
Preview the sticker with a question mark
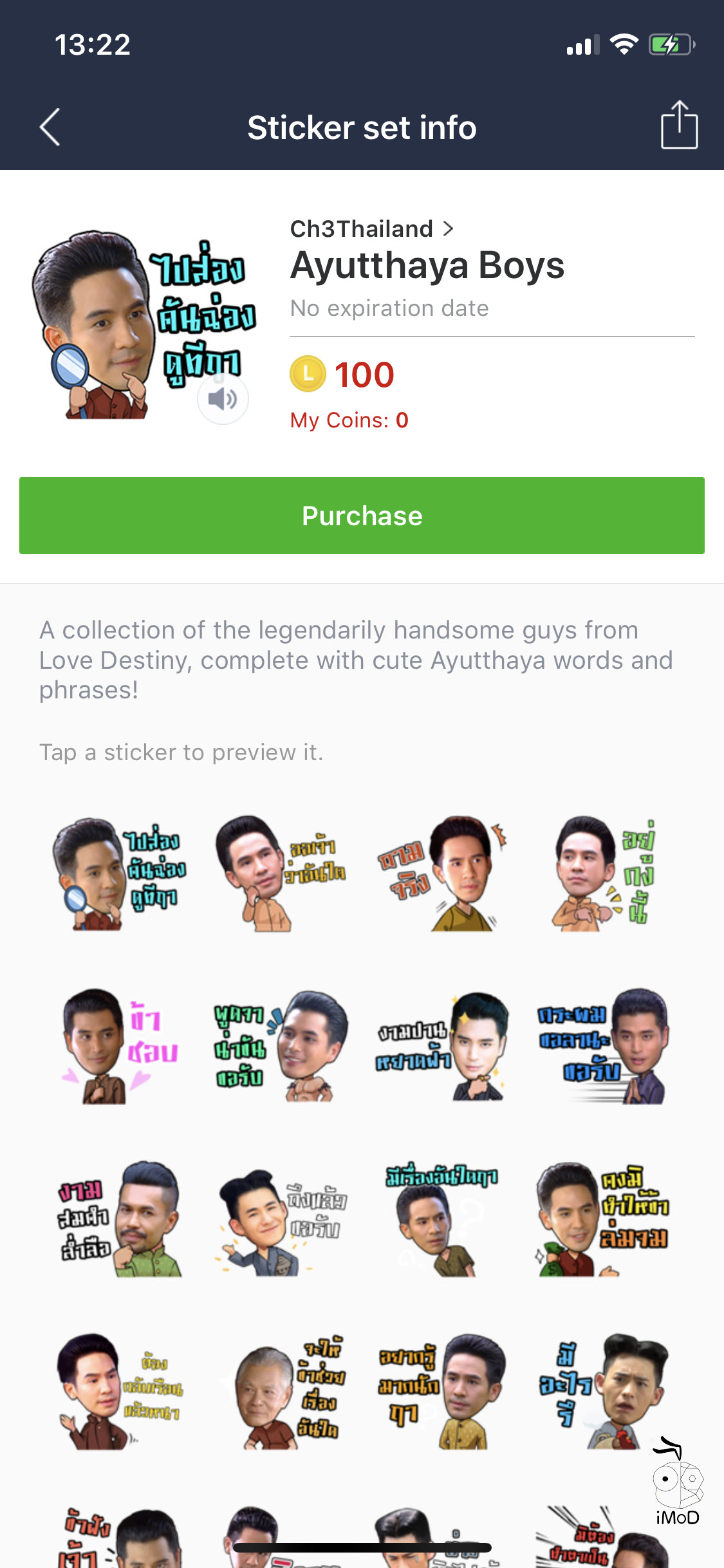(x=441, y=1218)
